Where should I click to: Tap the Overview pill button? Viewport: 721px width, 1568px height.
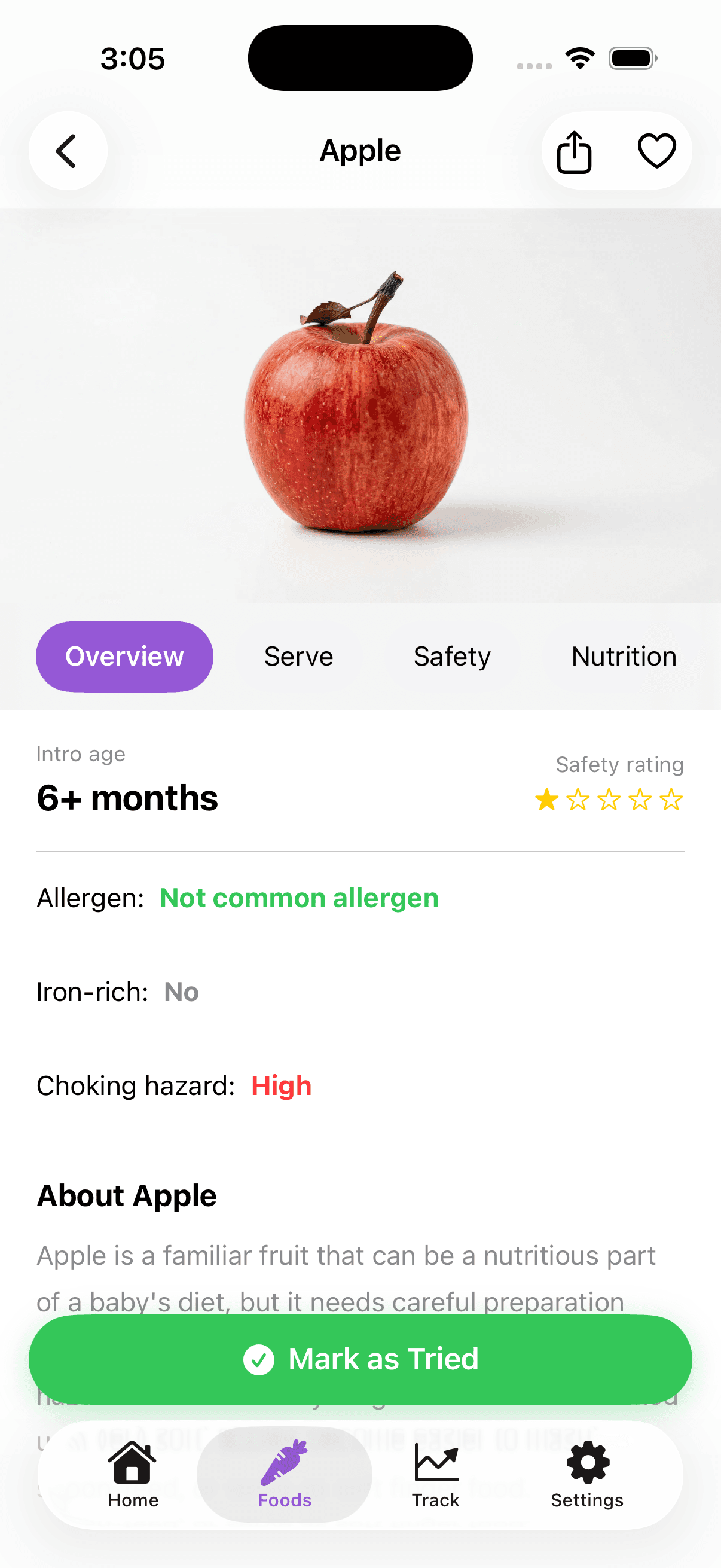[124, 656]
